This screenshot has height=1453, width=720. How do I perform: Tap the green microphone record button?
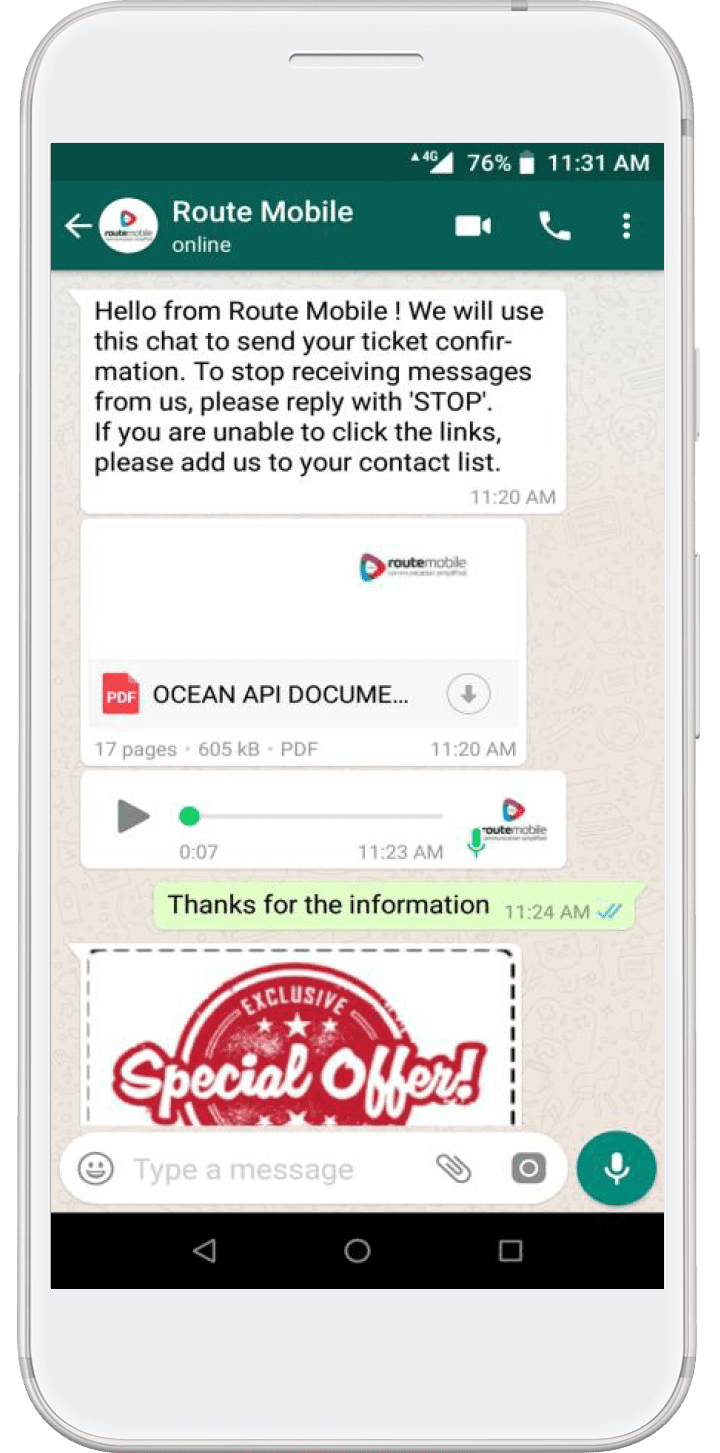click(x=617, y=1168)
